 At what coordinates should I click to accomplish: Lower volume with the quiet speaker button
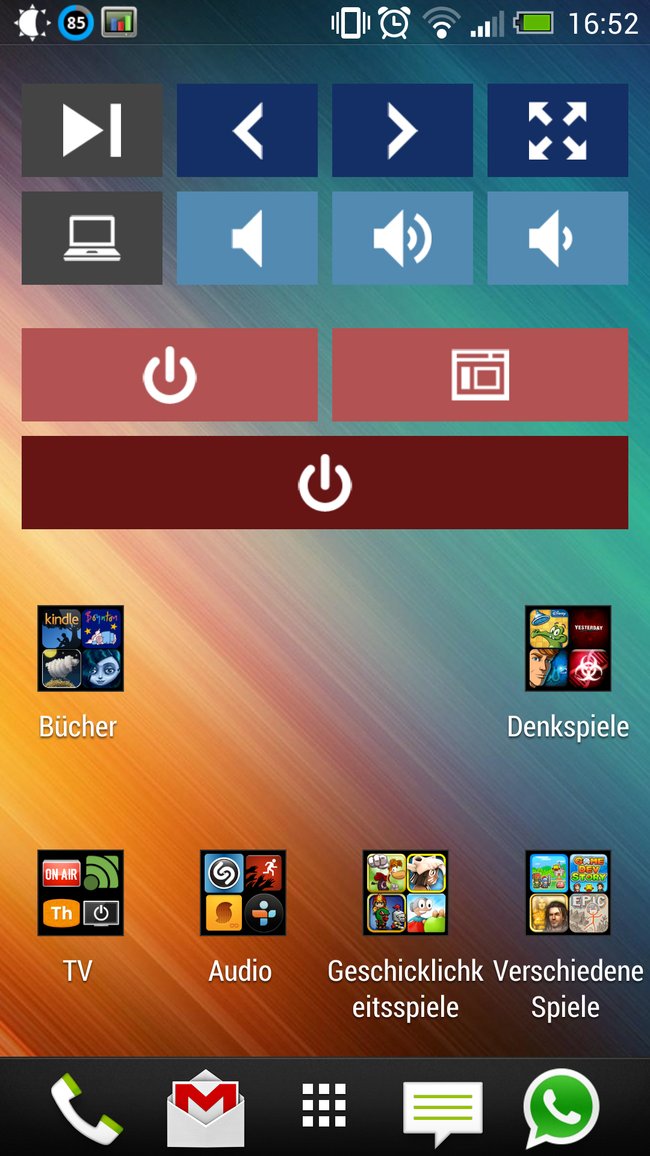click(558, 238)
